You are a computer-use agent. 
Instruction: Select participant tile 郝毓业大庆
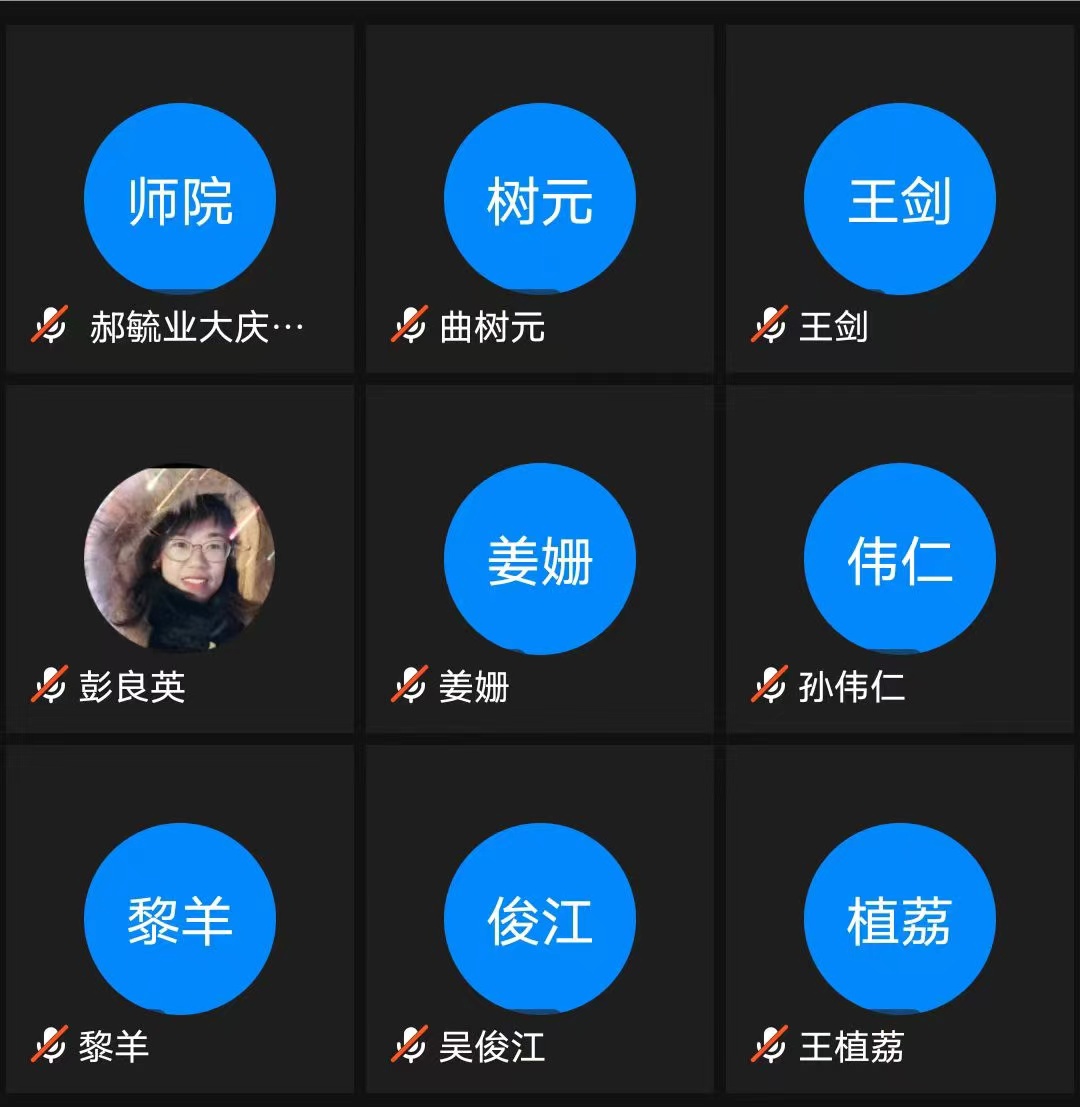click(x=180, y=199)
